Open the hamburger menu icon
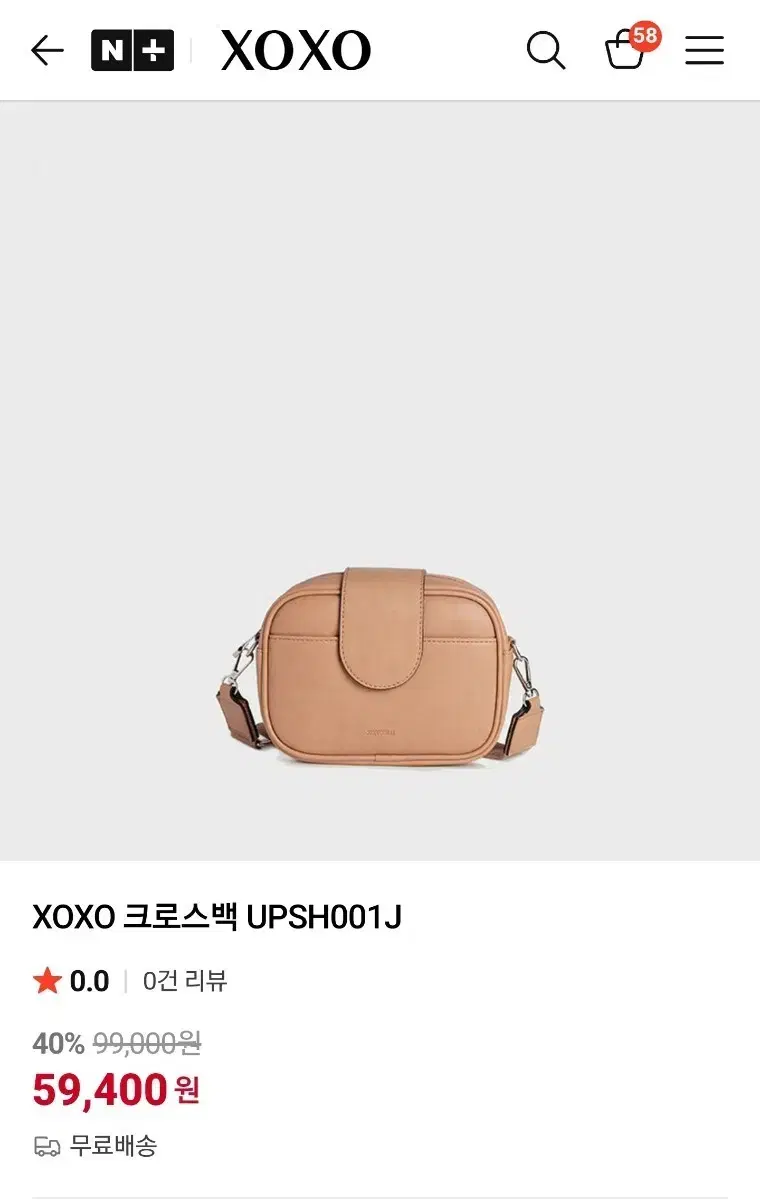The width and height of the screenshot is (760, 1200). [x=705, y=51]
